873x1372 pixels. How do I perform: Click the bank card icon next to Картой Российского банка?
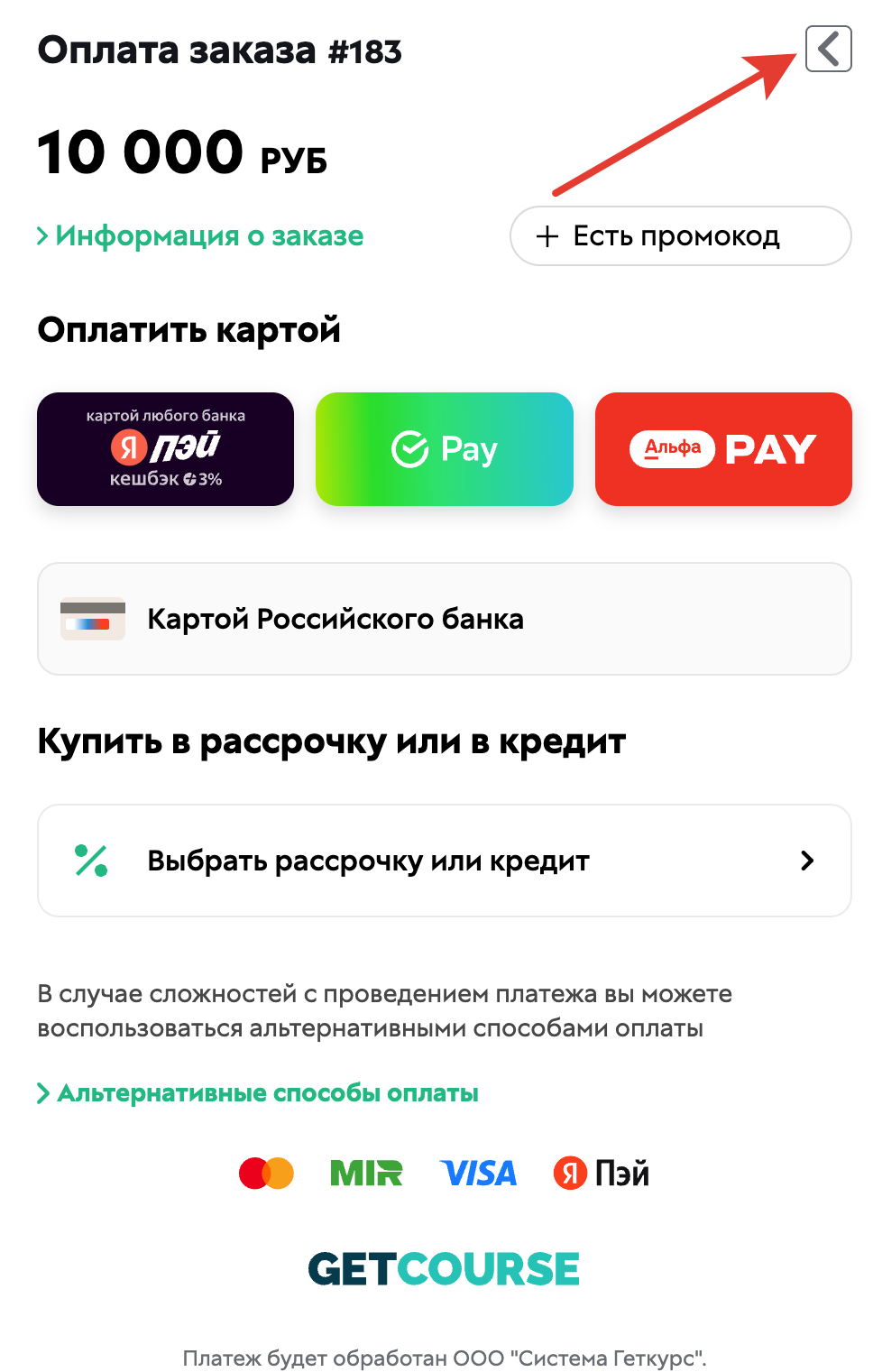(92, 619)
